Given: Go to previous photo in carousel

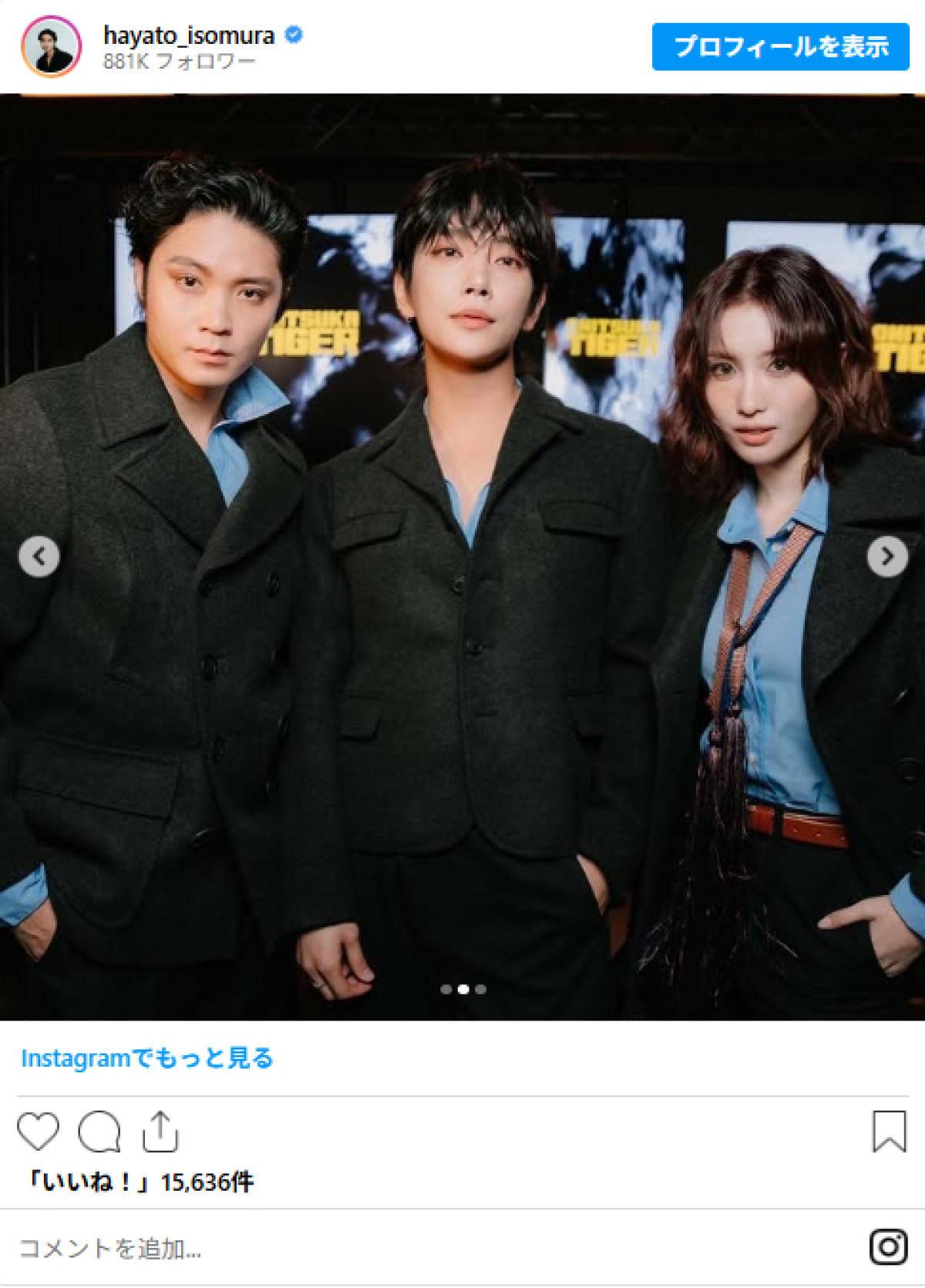Looking at the screenshot, I should 39,556.
